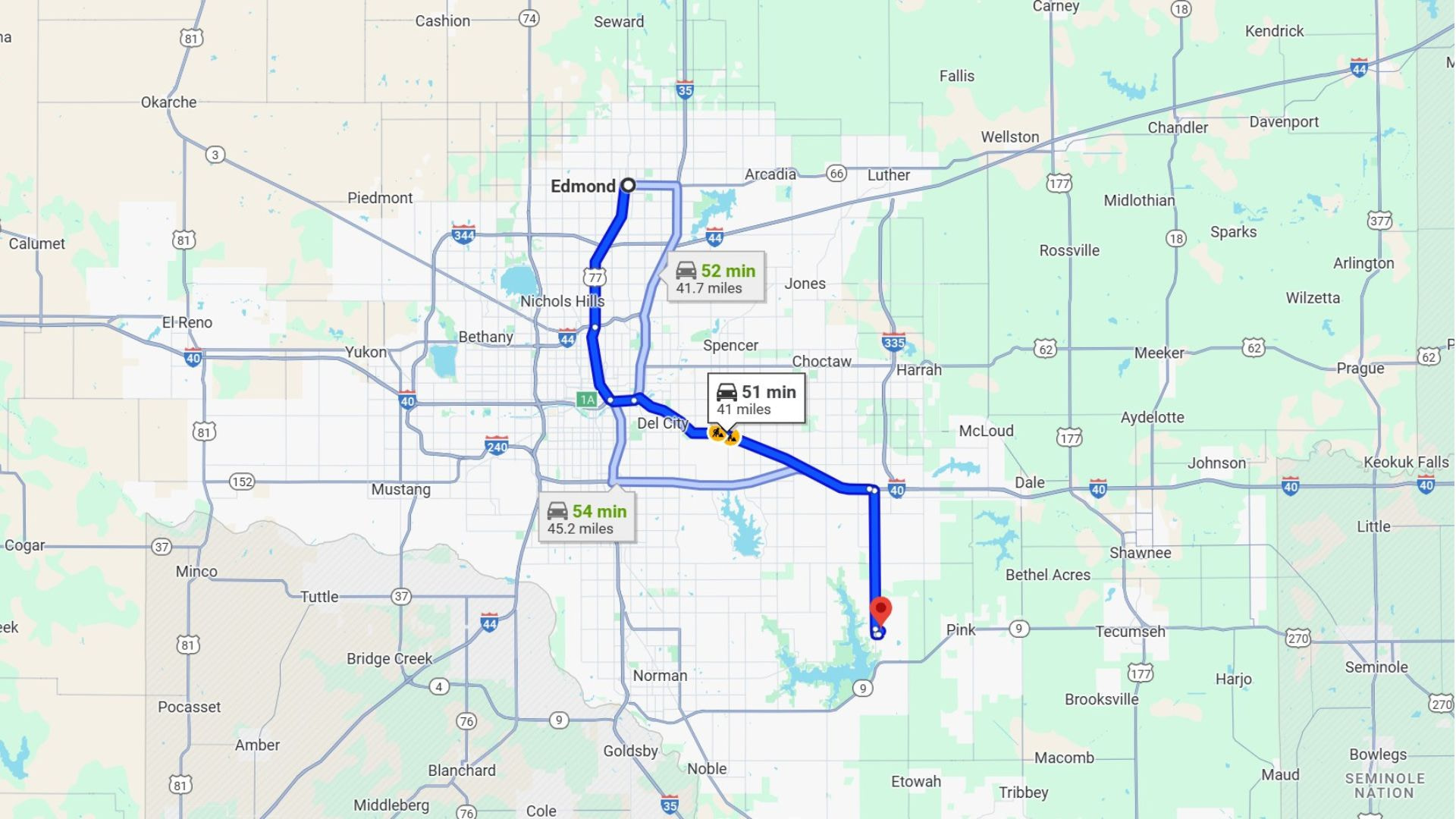Open the roadwork warning near Del City
1456x819 pixels.
point(717,432)
